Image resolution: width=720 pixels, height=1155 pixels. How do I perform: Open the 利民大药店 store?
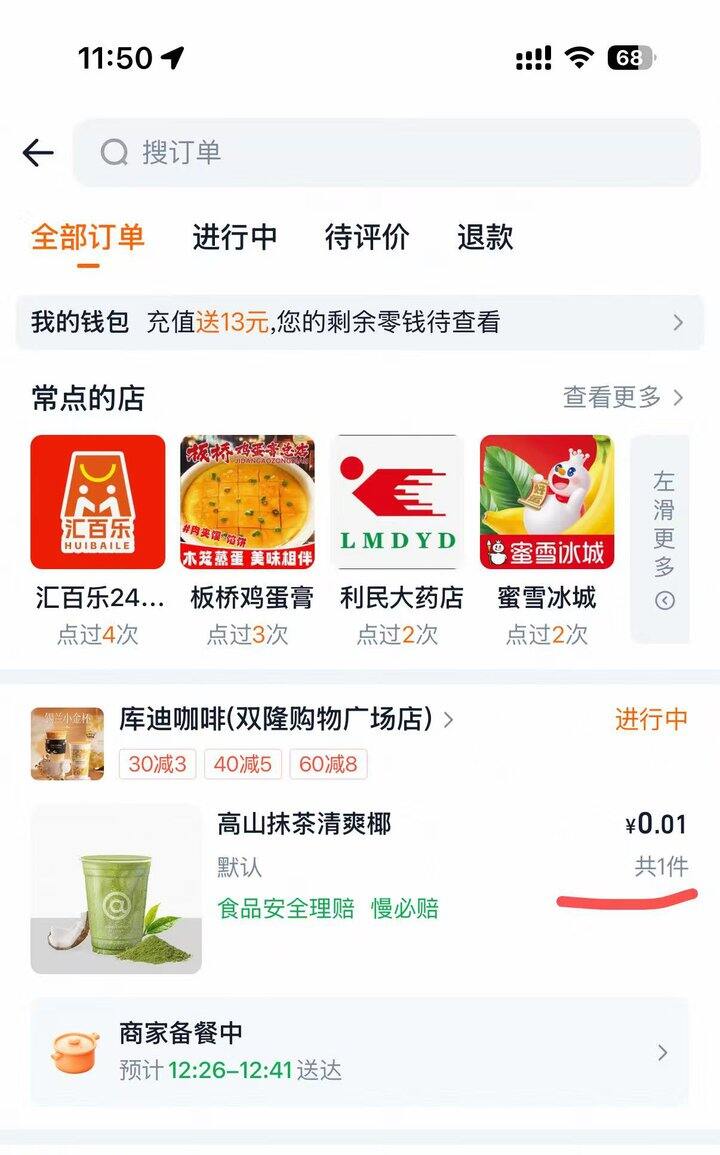397,502
